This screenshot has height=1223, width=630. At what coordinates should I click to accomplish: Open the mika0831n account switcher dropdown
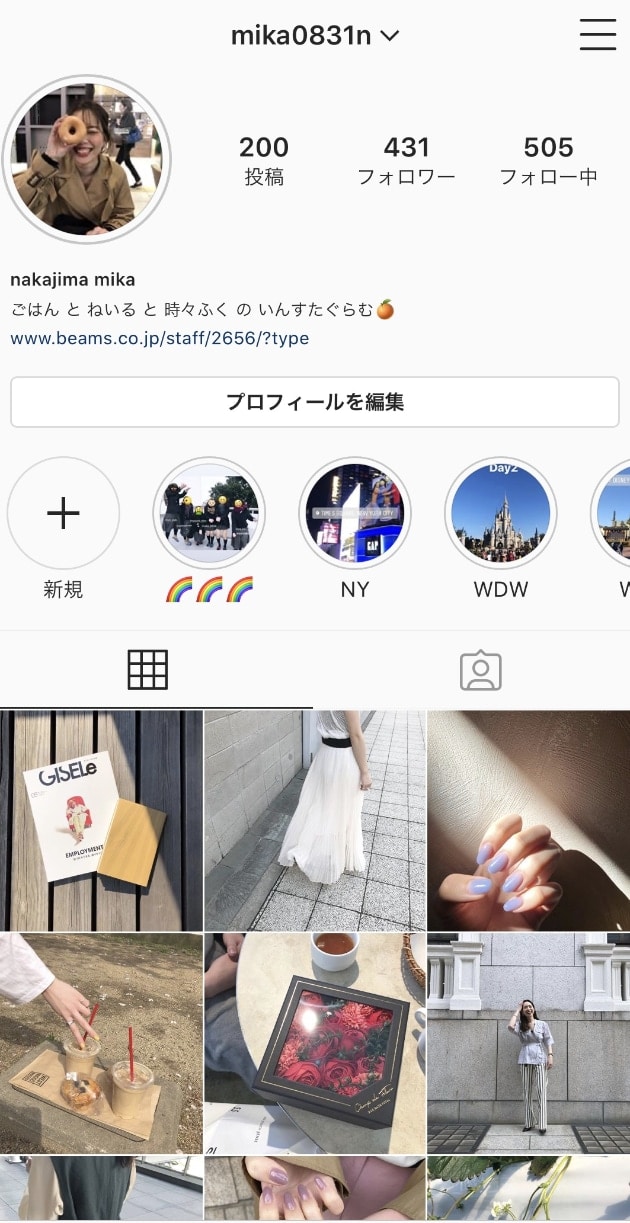(316, 36)
